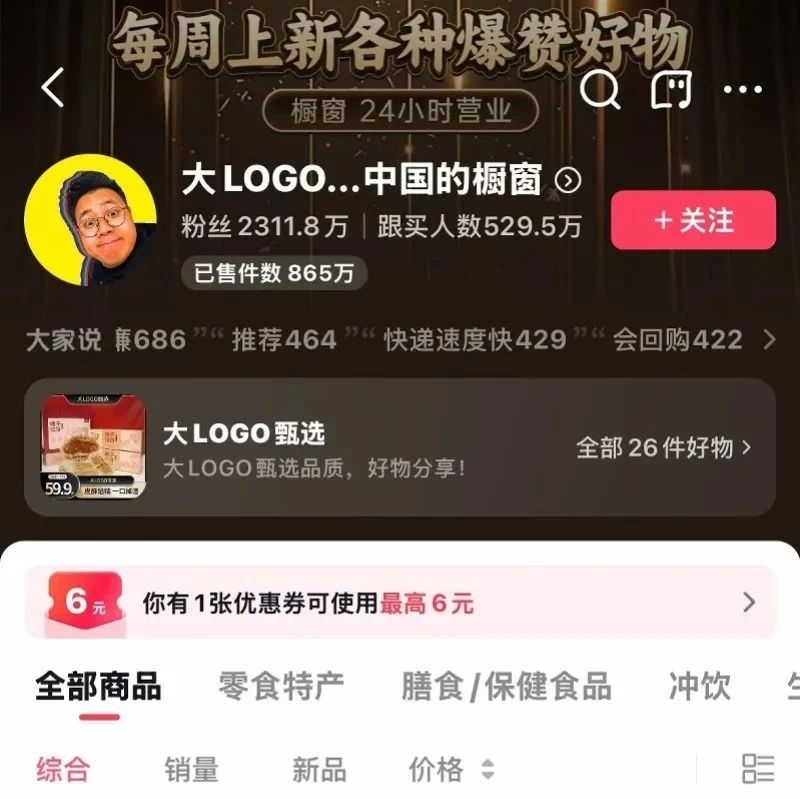
Task: Open the 大LOGO profile avatar
Action: [x=91, y=220]
